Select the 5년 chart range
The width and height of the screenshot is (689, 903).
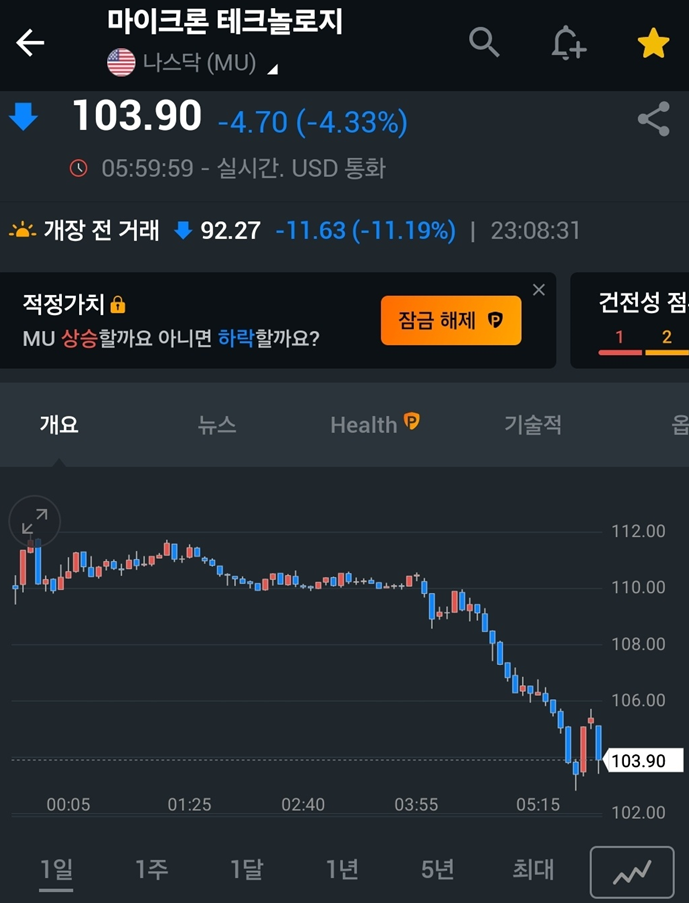437,869
